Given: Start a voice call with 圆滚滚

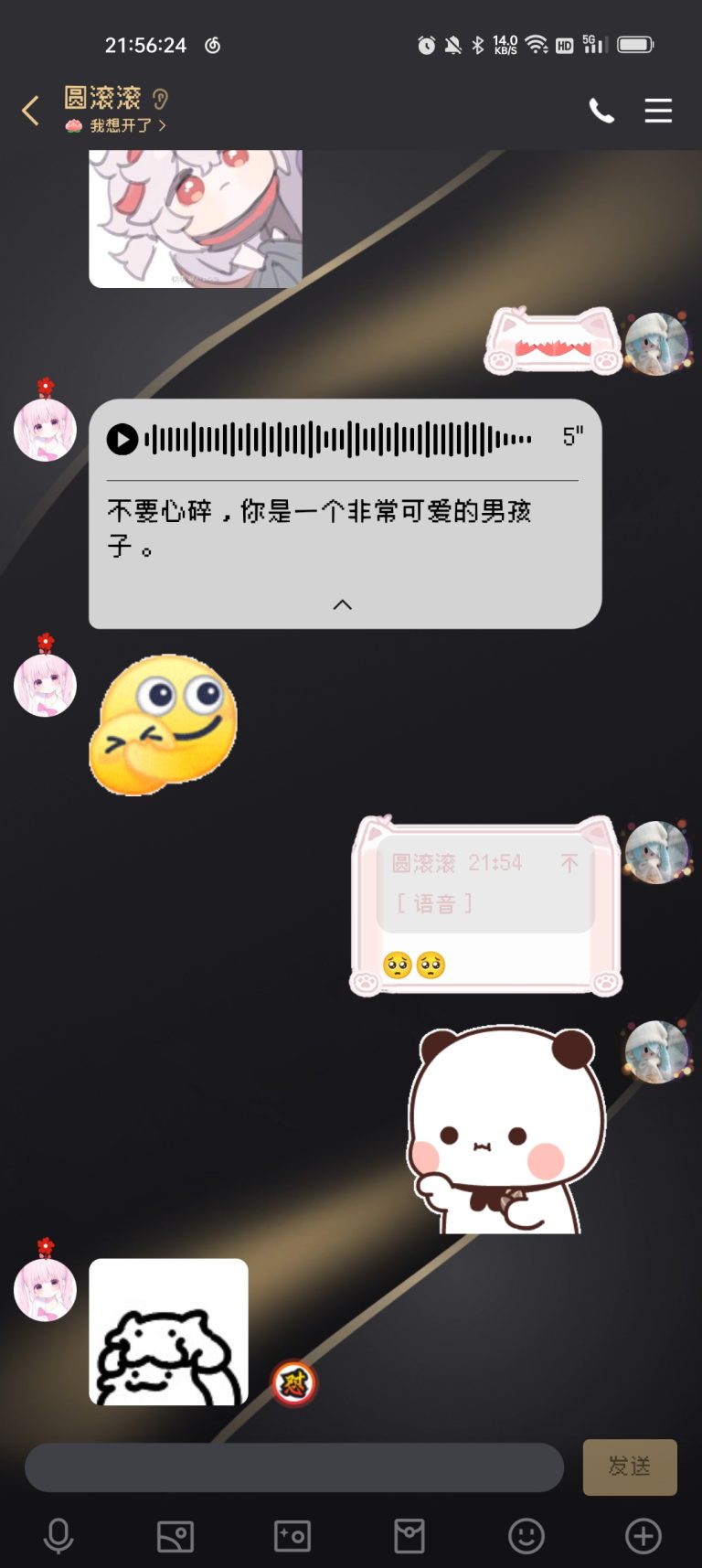Looking at the screenshot, I should pyautogui.click(x=601, y=111).
